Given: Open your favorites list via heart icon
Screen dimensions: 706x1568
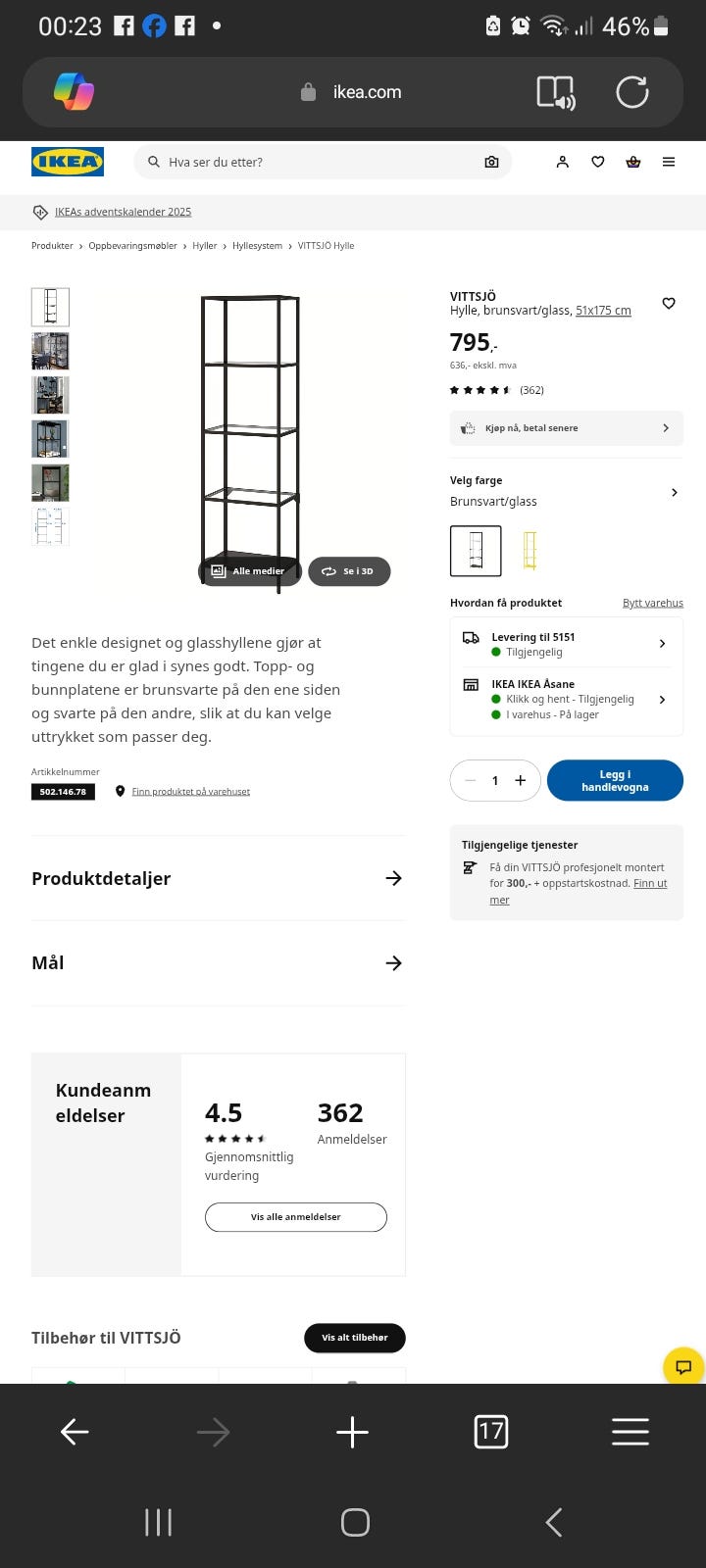Looking at the screenshot, I should [x=597, y=162].
